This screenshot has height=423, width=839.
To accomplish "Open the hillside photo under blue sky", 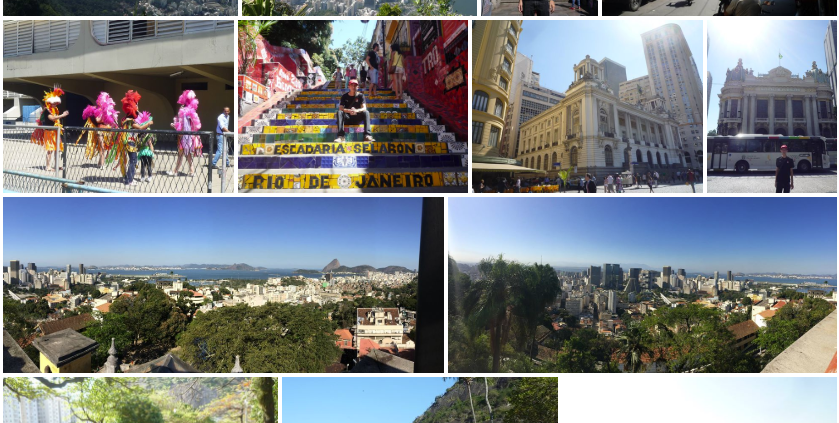I will click(x=419, y=400).
